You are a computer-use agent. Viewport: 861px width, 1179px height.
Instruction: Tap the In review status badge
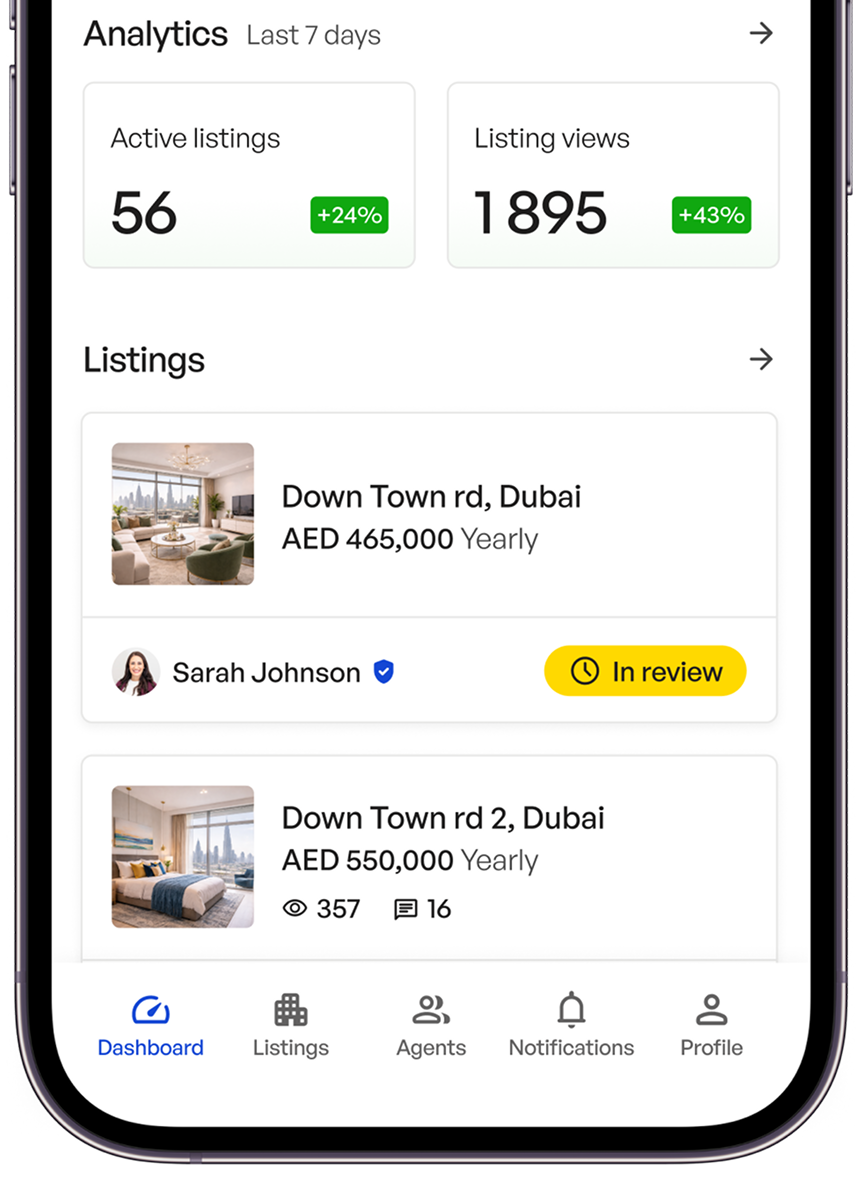point(645,671)
